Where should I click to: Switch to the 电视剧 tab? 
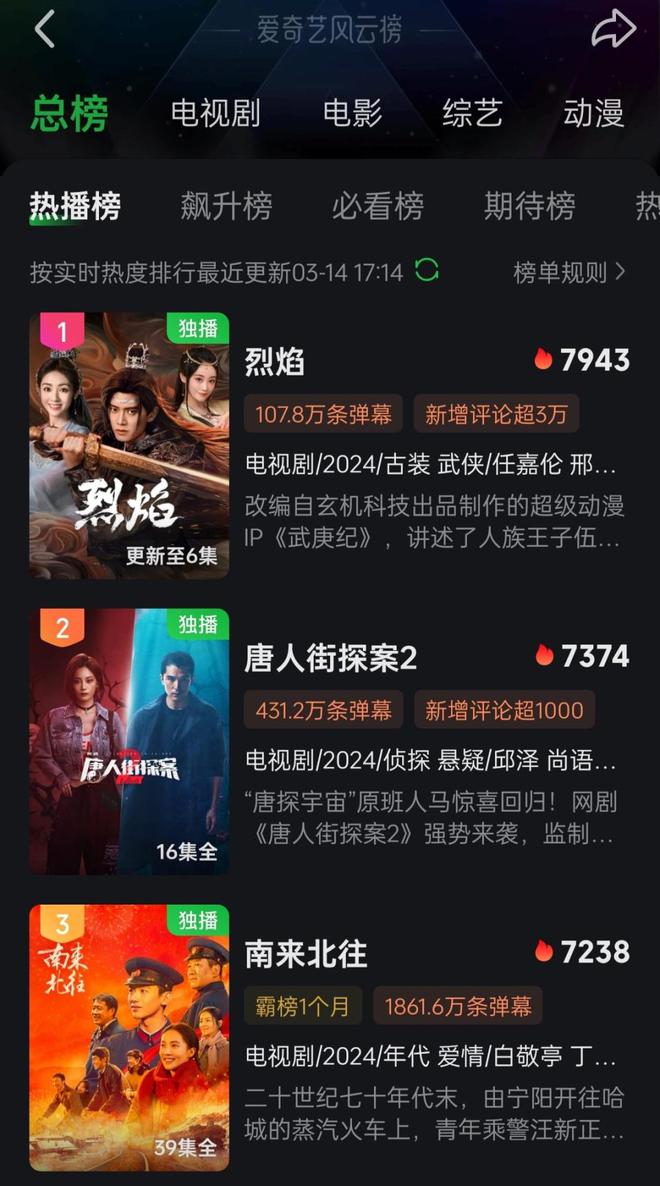(215, 114)
